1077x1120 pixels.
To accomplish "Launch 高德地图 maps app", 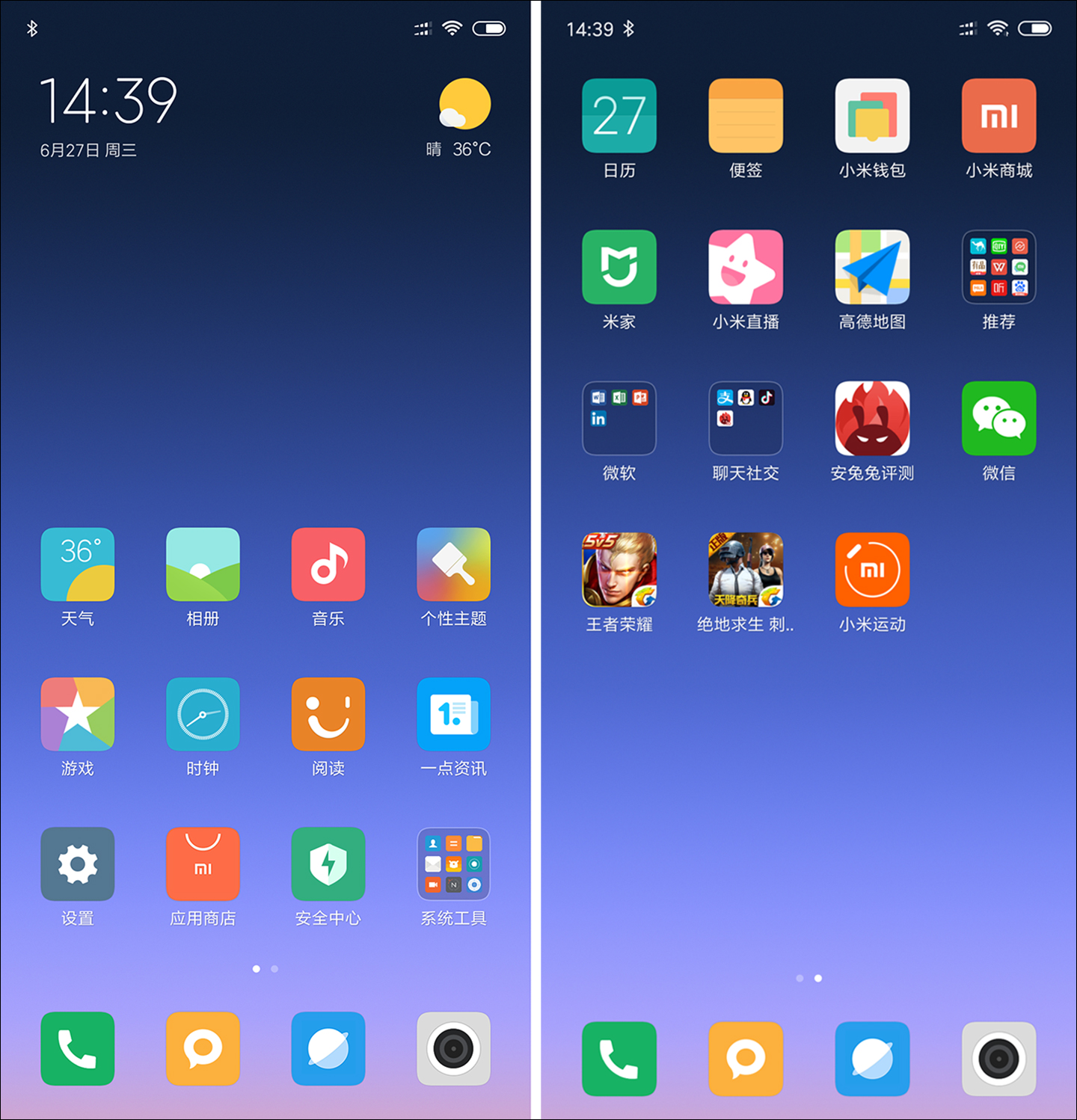I will (x=872, y=267).
